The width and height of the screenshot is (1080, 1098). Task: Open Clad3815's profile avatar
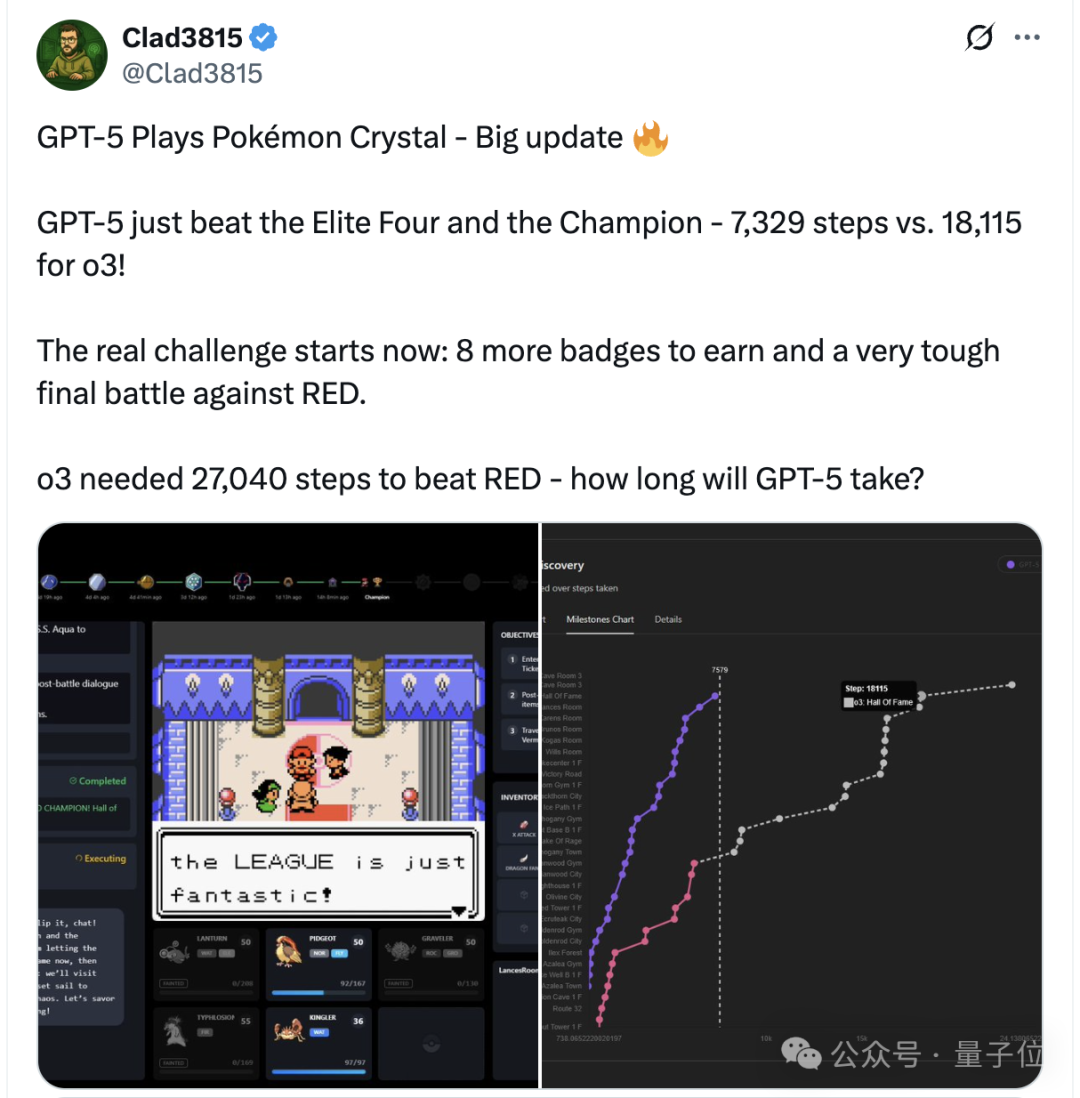71,55
